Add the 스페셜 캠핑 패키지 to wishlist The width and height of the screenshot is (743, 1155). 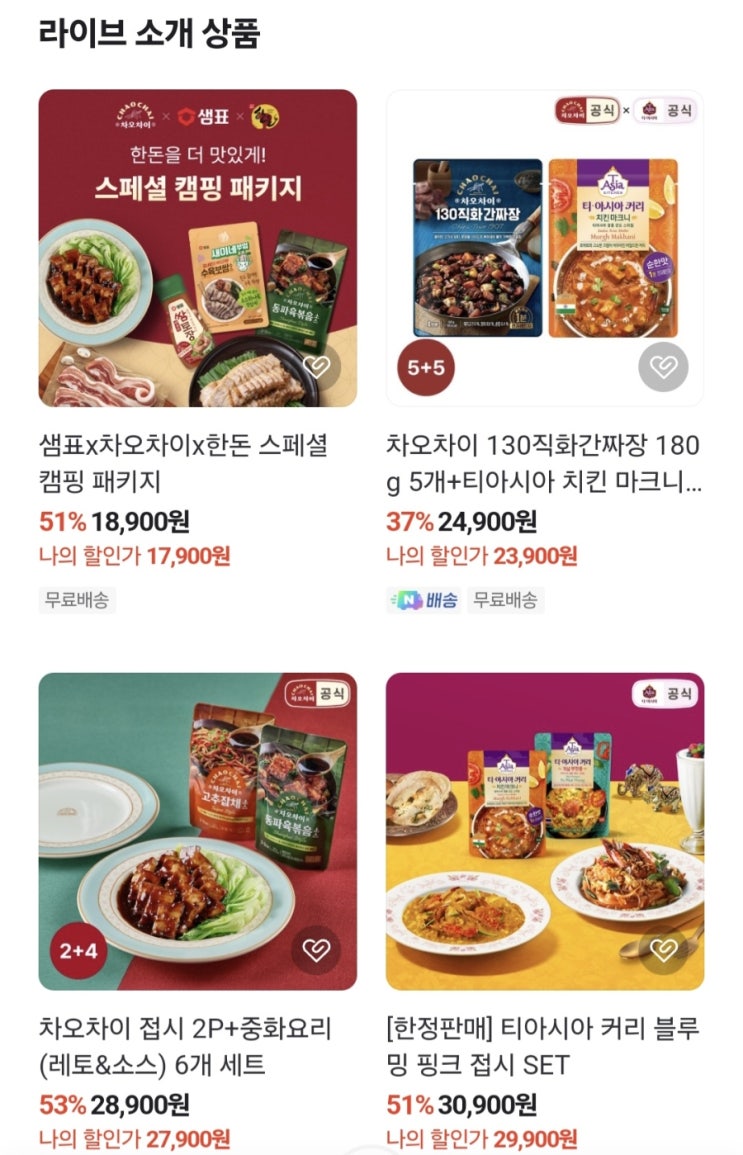pyautogui.click(x=317, y=367)
